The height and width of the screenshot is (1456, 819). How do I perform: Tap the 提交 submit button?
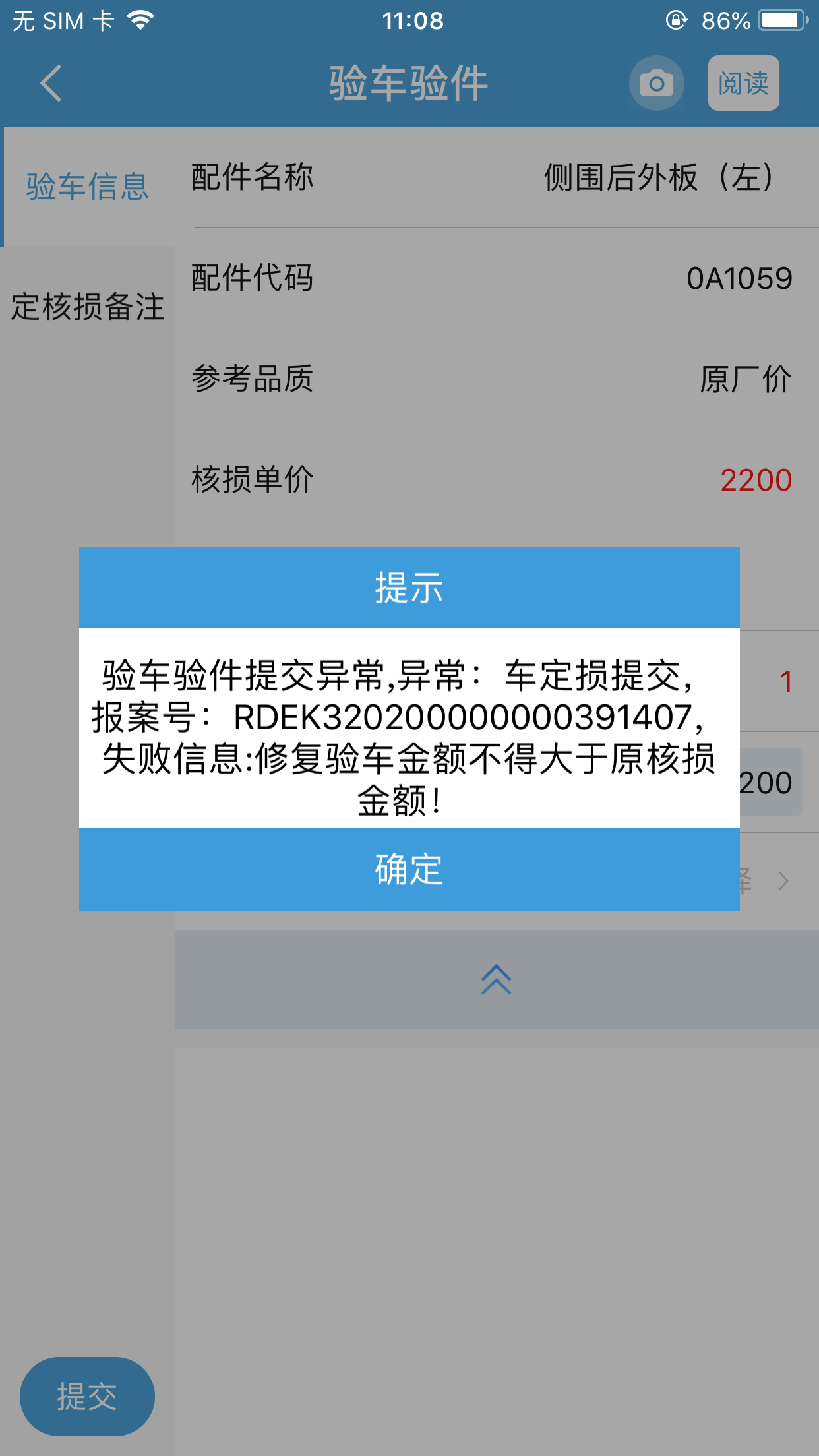[87, 1396]
